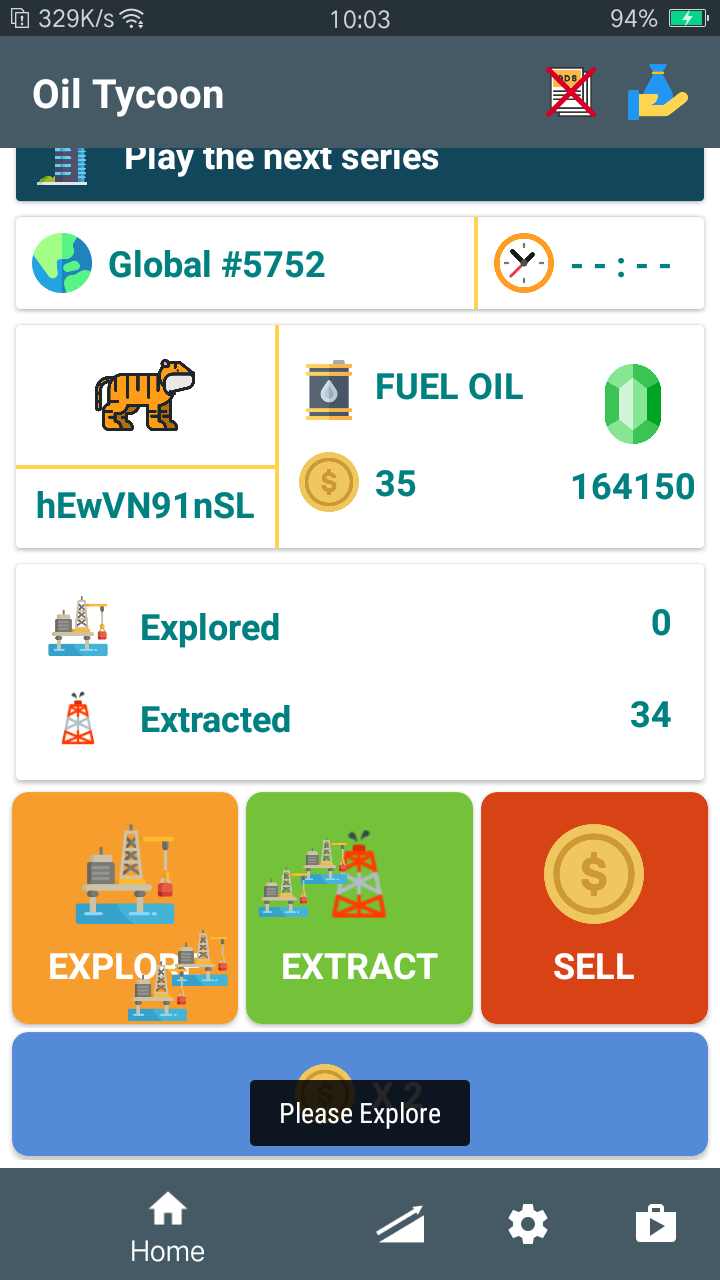Tap the EXPLORE button

coord(125,907)
